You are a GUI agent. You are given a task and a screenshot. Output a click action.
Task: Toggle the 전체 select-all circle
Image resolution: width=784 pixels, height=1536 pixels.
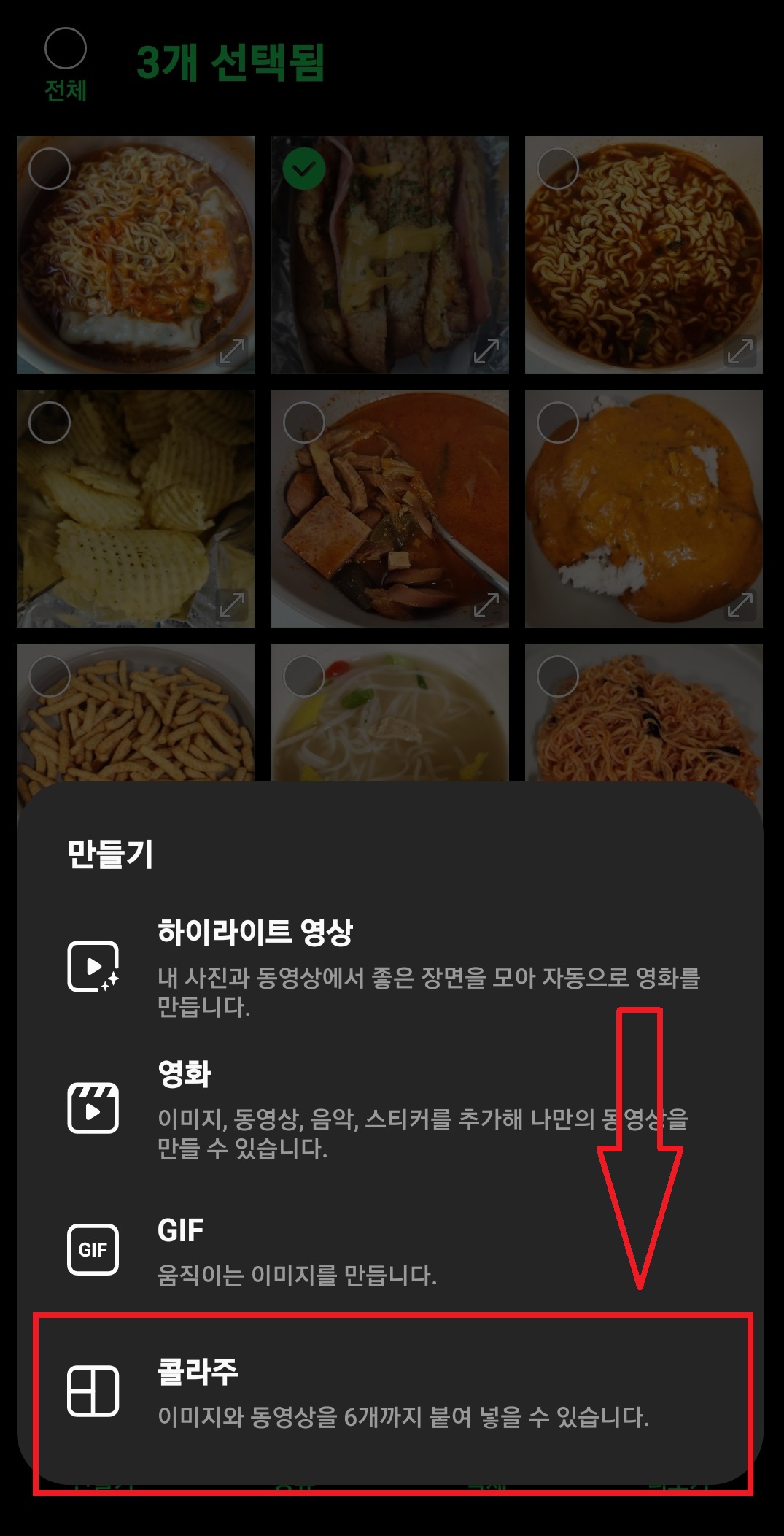[66, 49]
